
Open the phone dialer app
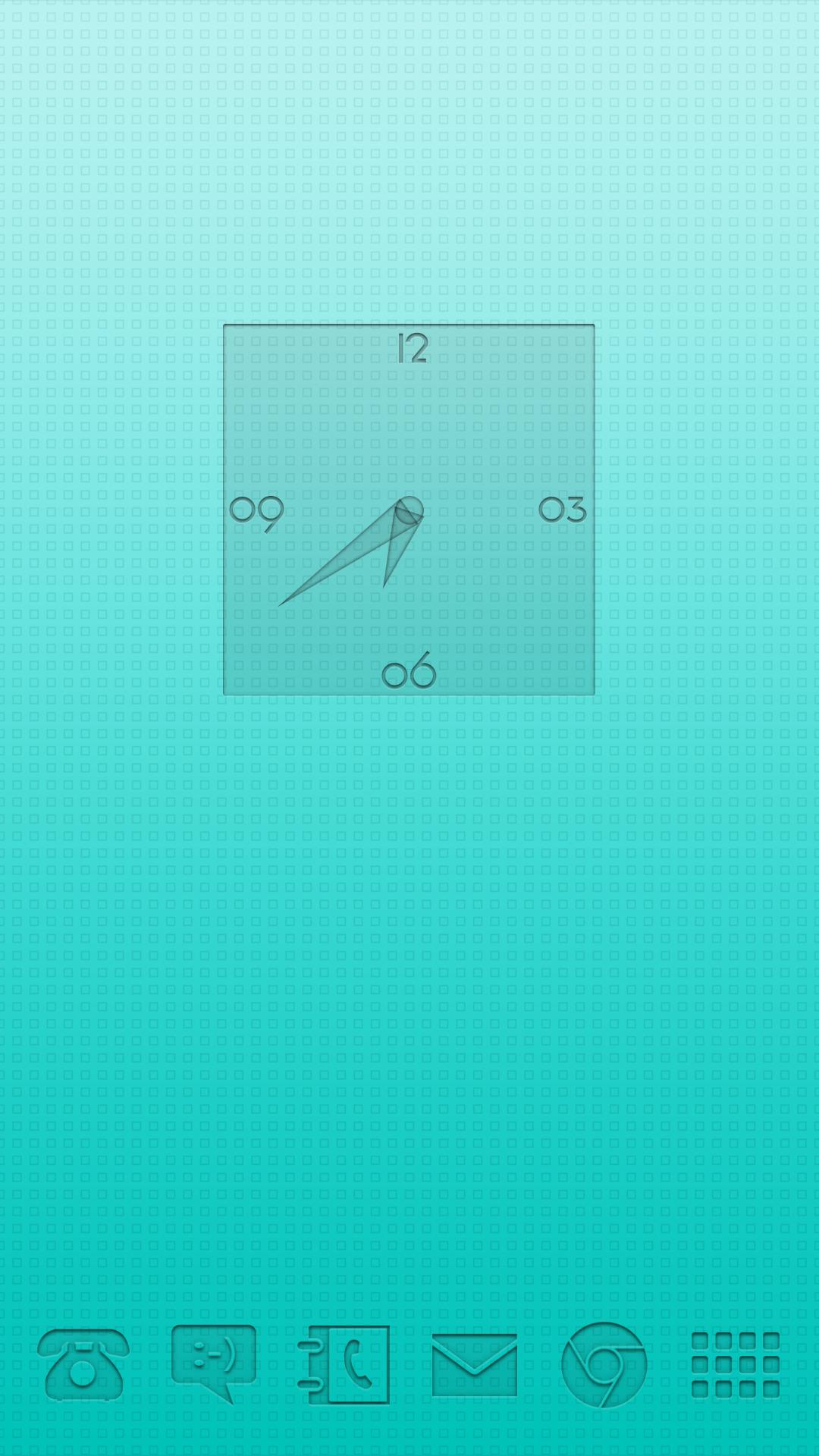click(83, 1365)
